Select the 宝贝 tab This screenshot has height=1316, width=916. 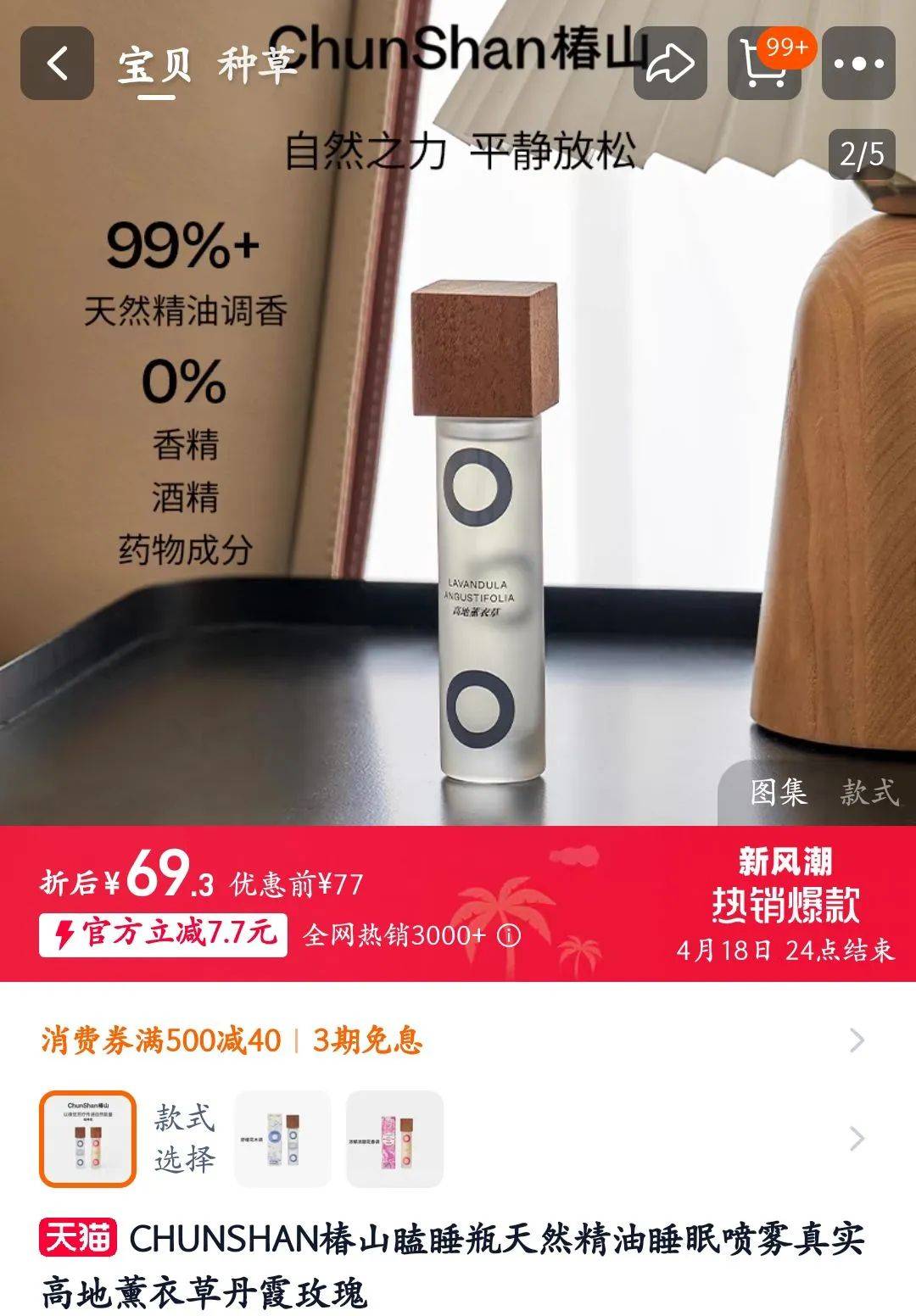[x=154, y=66]
